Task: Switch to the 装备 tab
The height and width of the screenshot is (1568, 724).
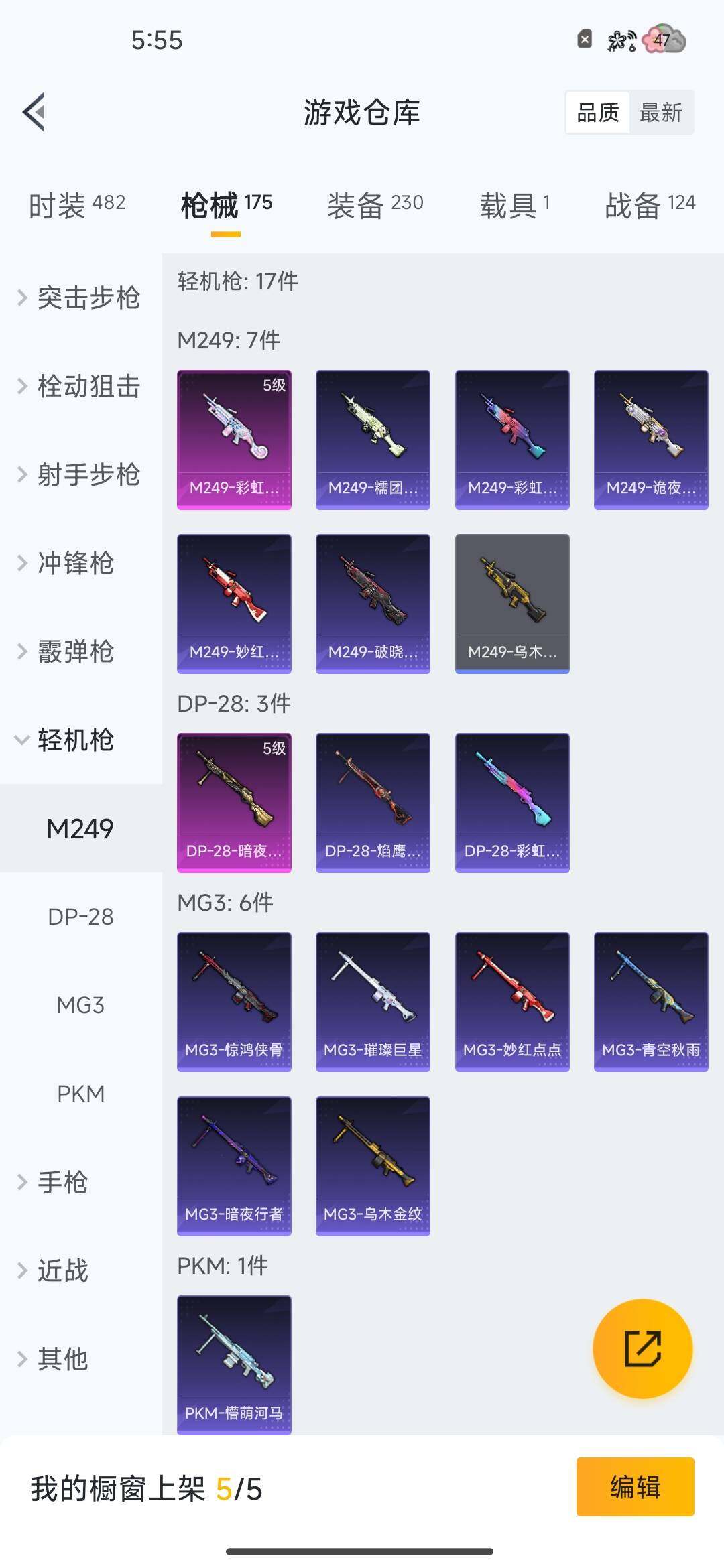Action: [375, 205]
